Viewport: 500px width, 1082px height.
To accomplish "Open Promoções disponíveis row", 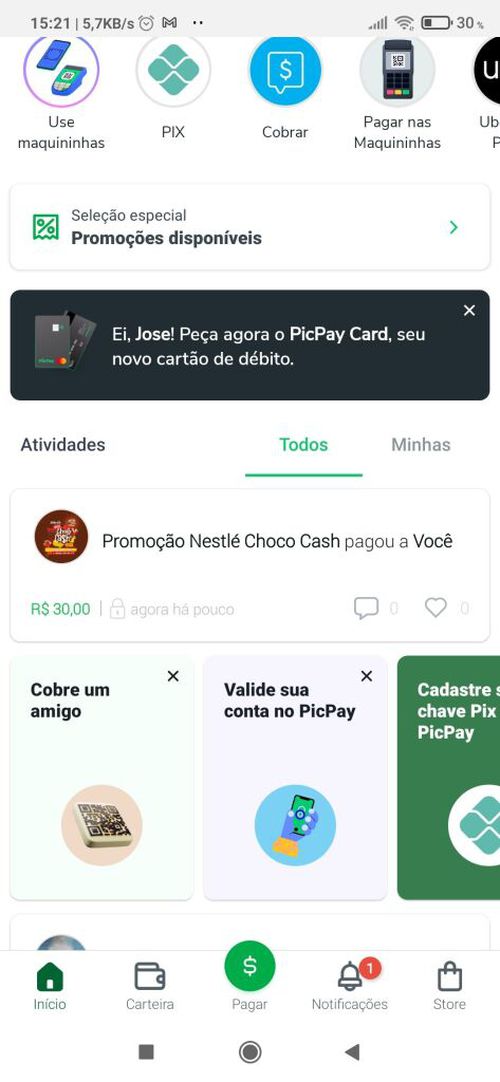I will (250, 227).
